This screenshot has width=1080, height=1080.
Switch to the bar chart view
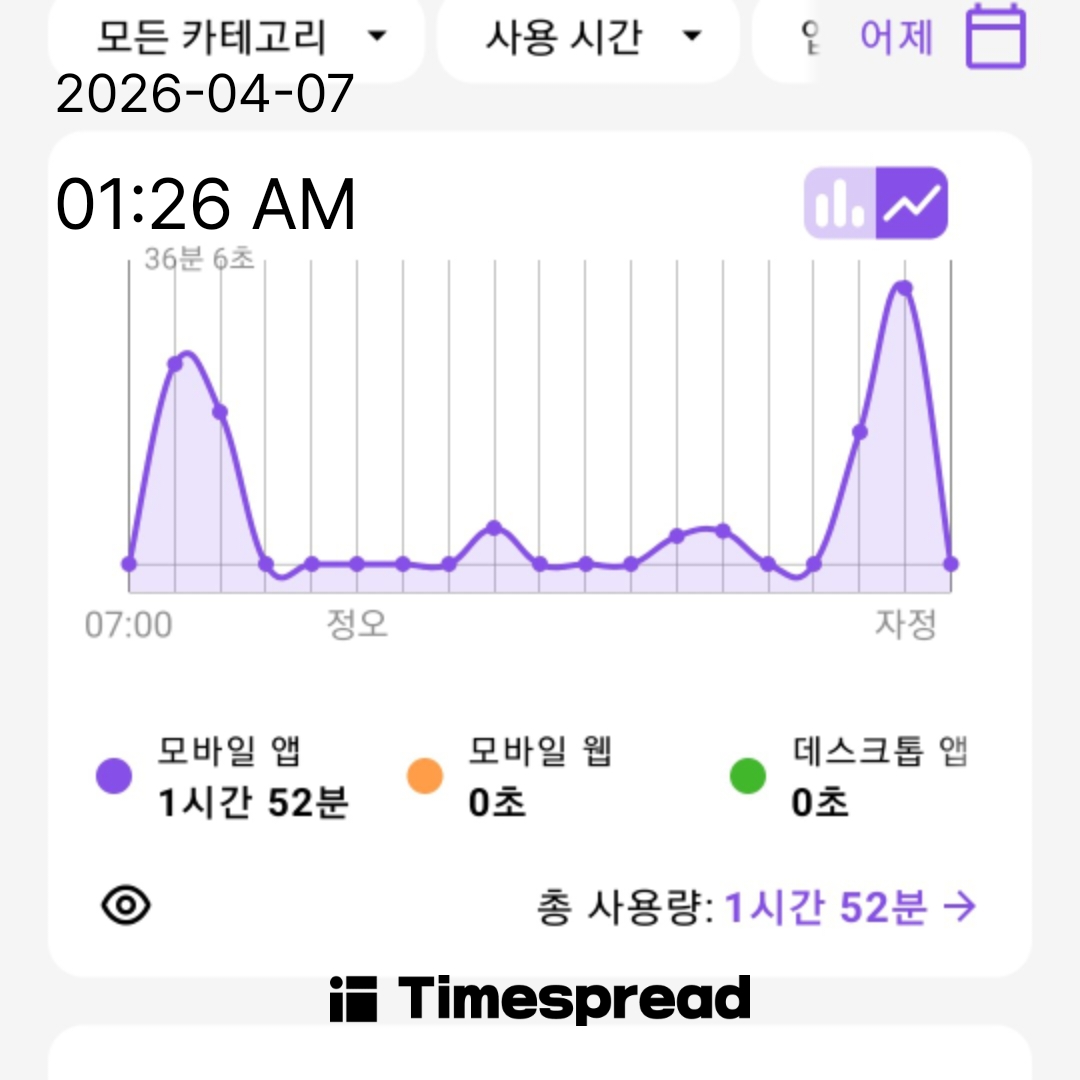click(840, 203)
